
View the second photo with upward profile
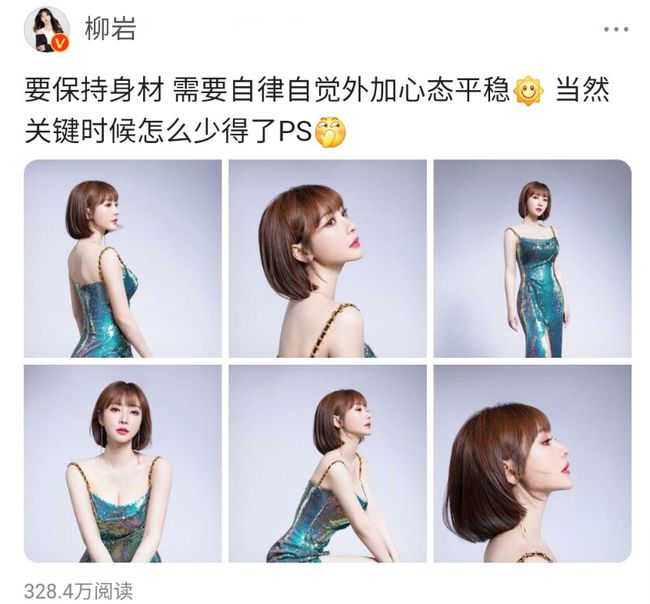pyautogui.click(x=327, y=259)
